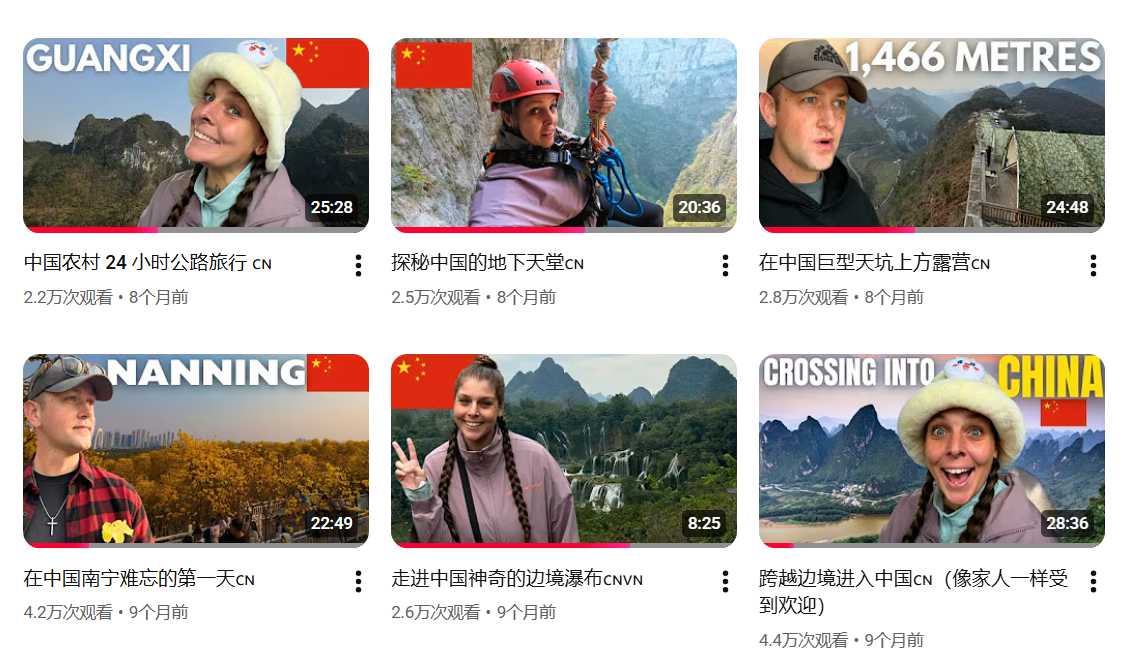
Task: Play the CROSSING INTO CHINA video
Action: 931,450
